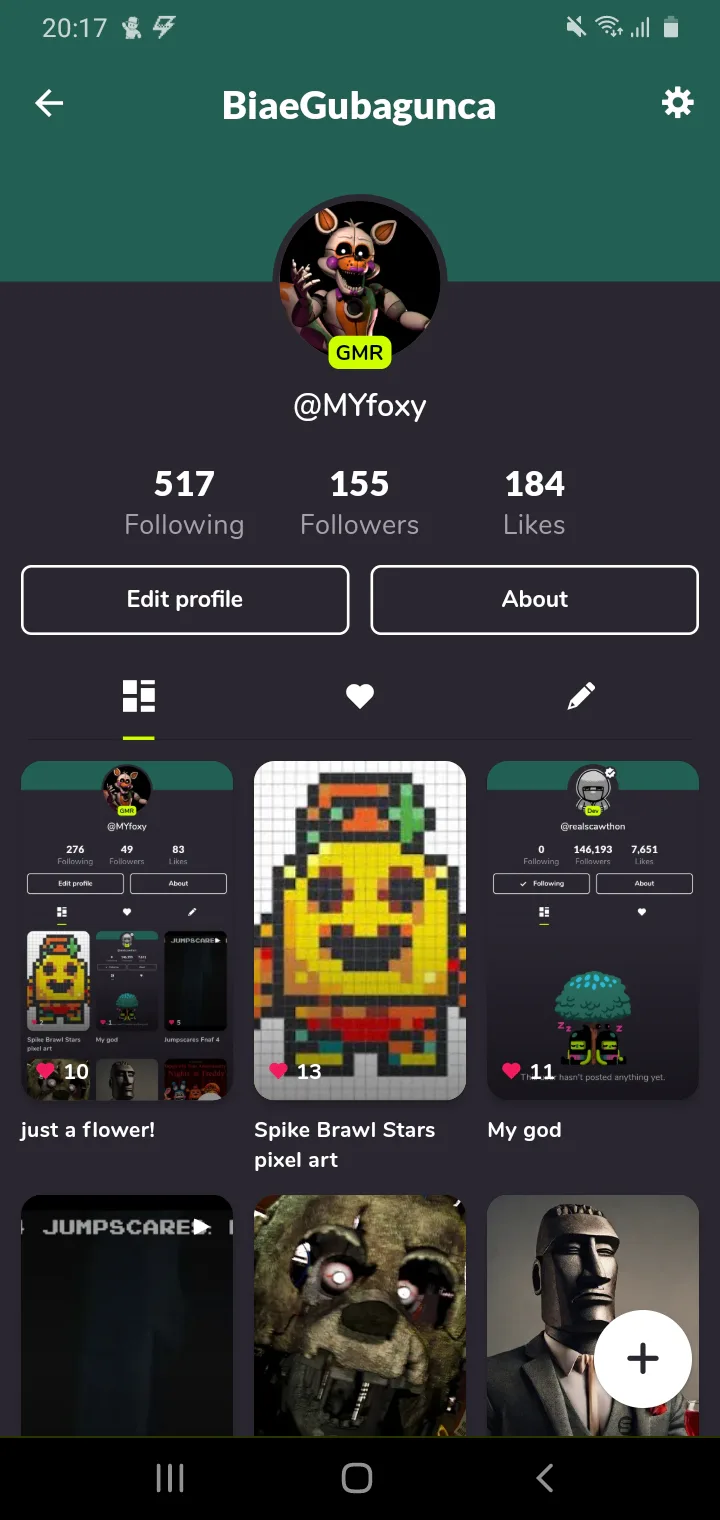The image size is (720, 1520).
Task: Open the "just a flower!" post
Action: 127,930
